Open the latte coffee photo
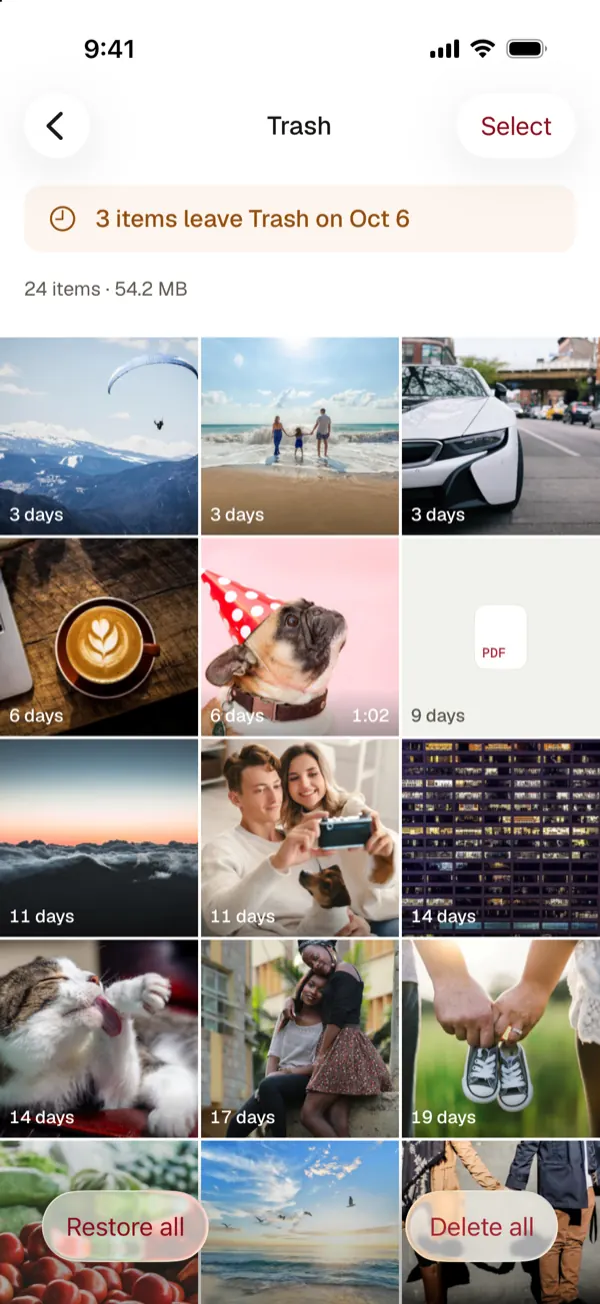600x1304 pixels. [x=99, y=637]
